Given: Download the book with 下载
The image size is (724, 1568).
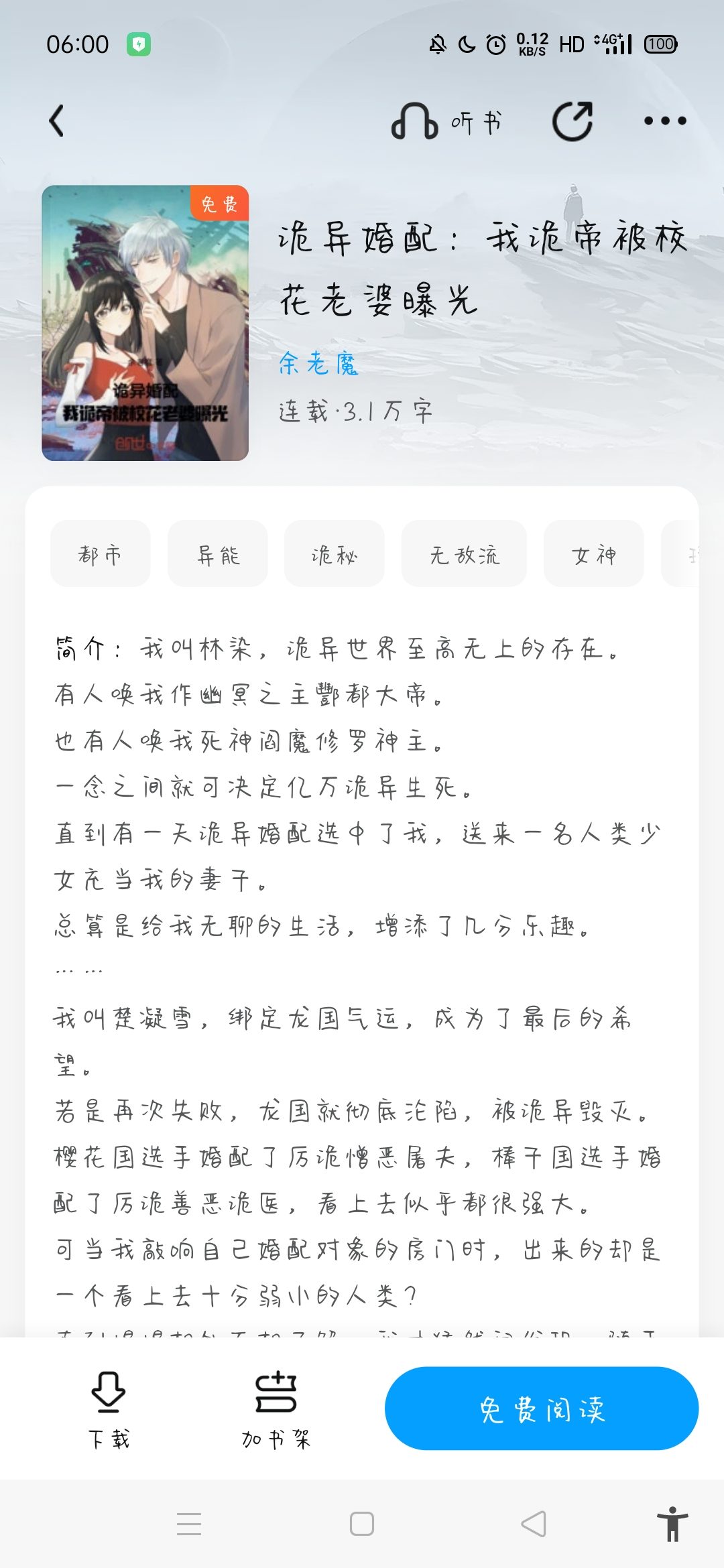Looking at the screenshot, I should (x=109, y=1409).
